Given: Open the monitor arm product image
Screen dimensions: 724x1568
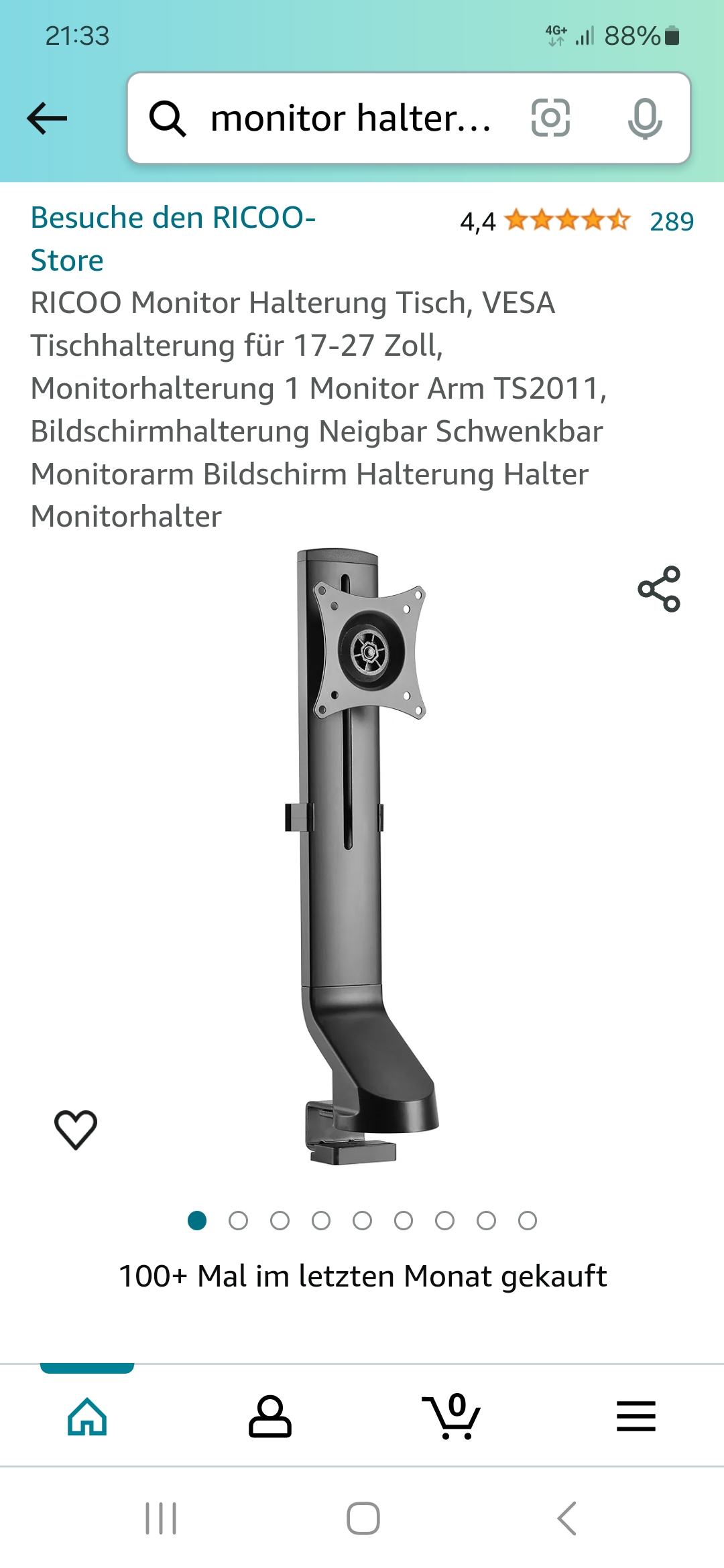Looking at the screenshot, I should pyautogui.click(x=362, y=856).
